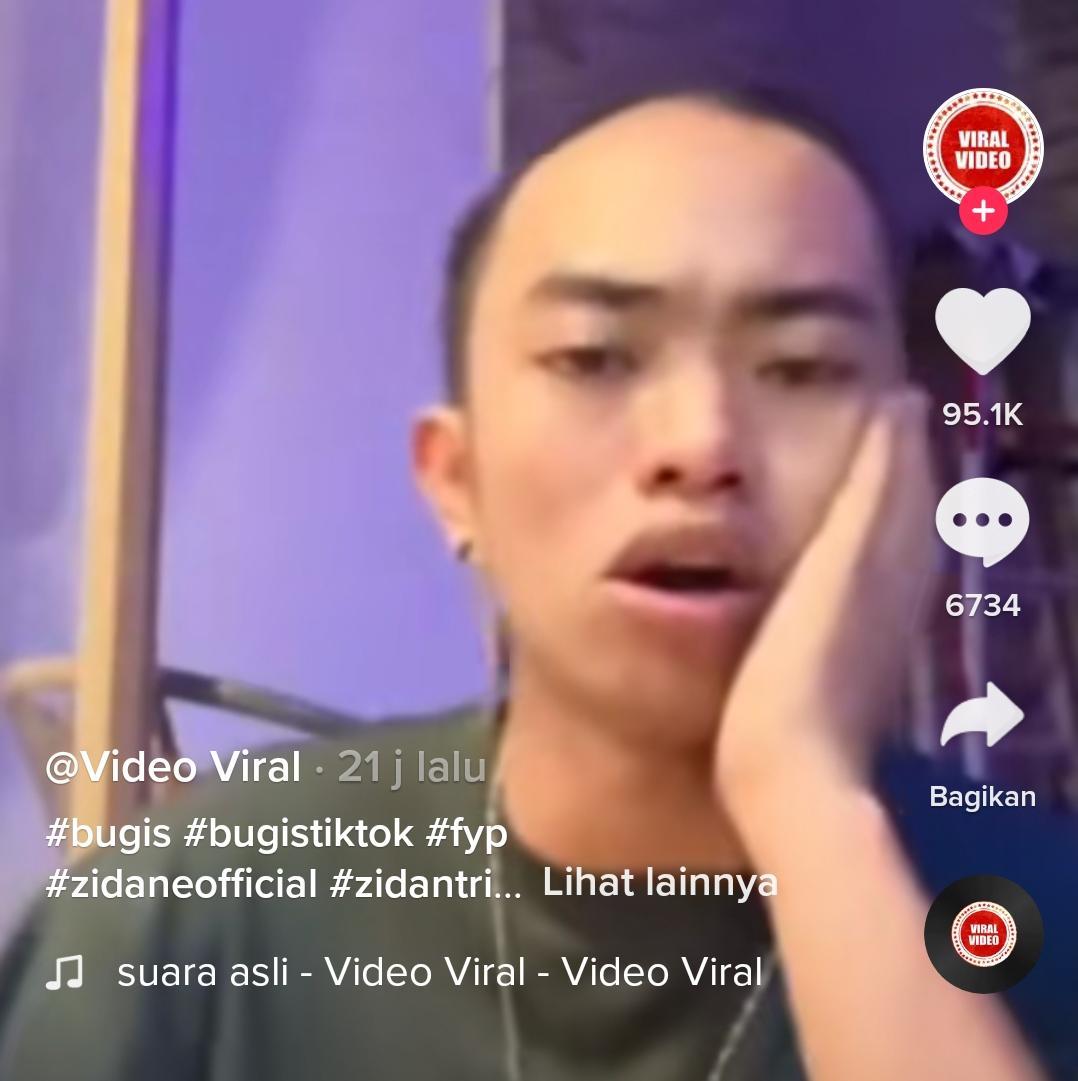Open the #fyp hashtag
Screen dimensions: 1078x1081
click(467, 834)
